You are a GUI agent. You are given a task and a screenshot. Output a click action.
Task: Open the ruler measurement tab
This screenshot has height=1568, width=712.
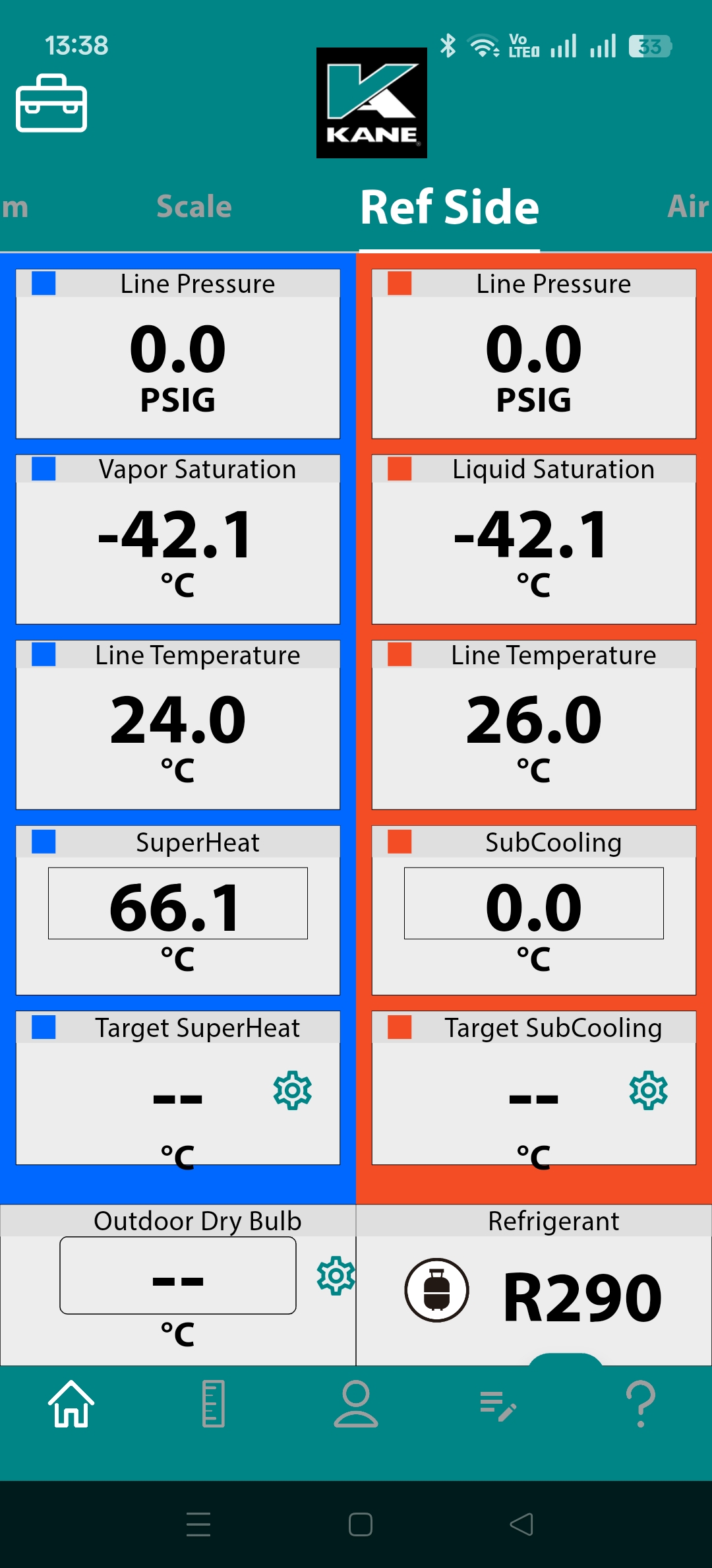[x=214, y=1404]
